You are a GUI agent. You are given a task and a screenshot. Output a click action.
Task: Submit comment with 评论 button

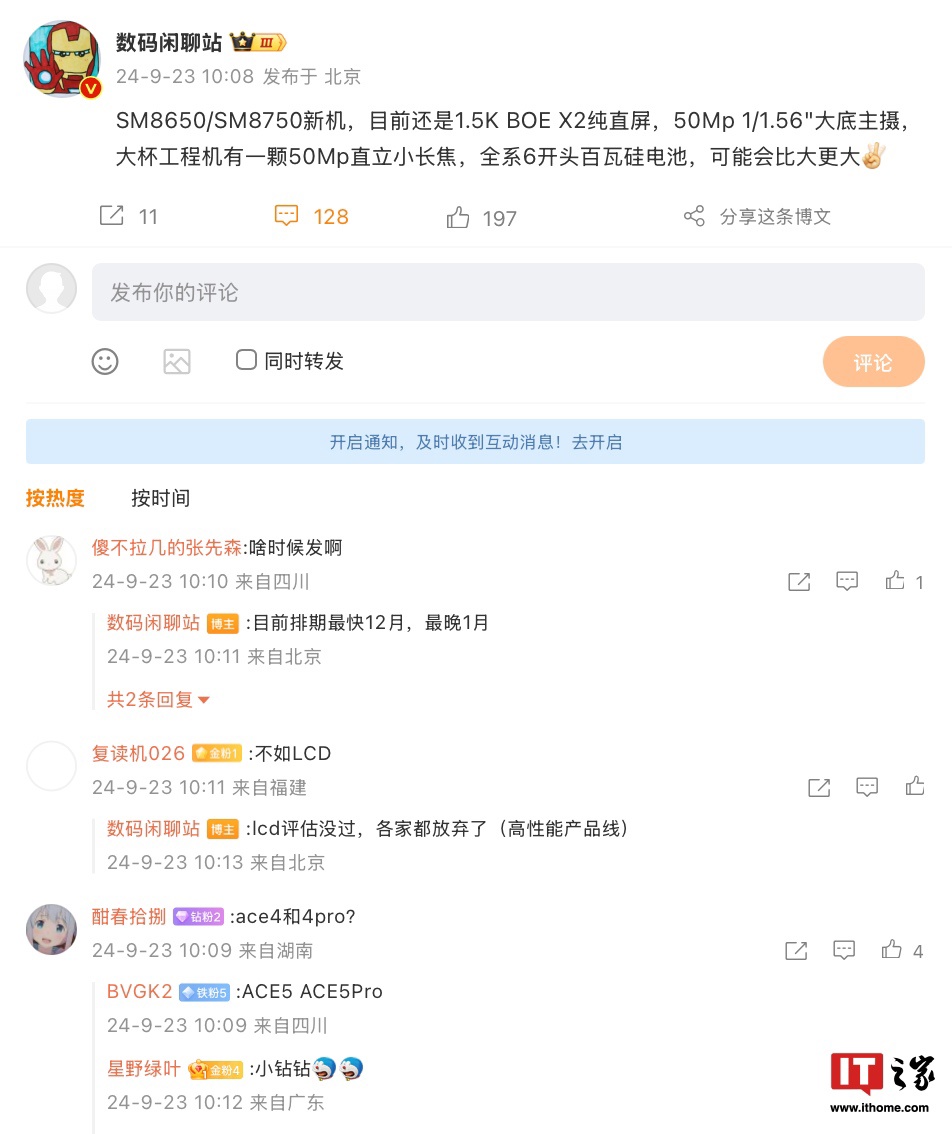873,362
